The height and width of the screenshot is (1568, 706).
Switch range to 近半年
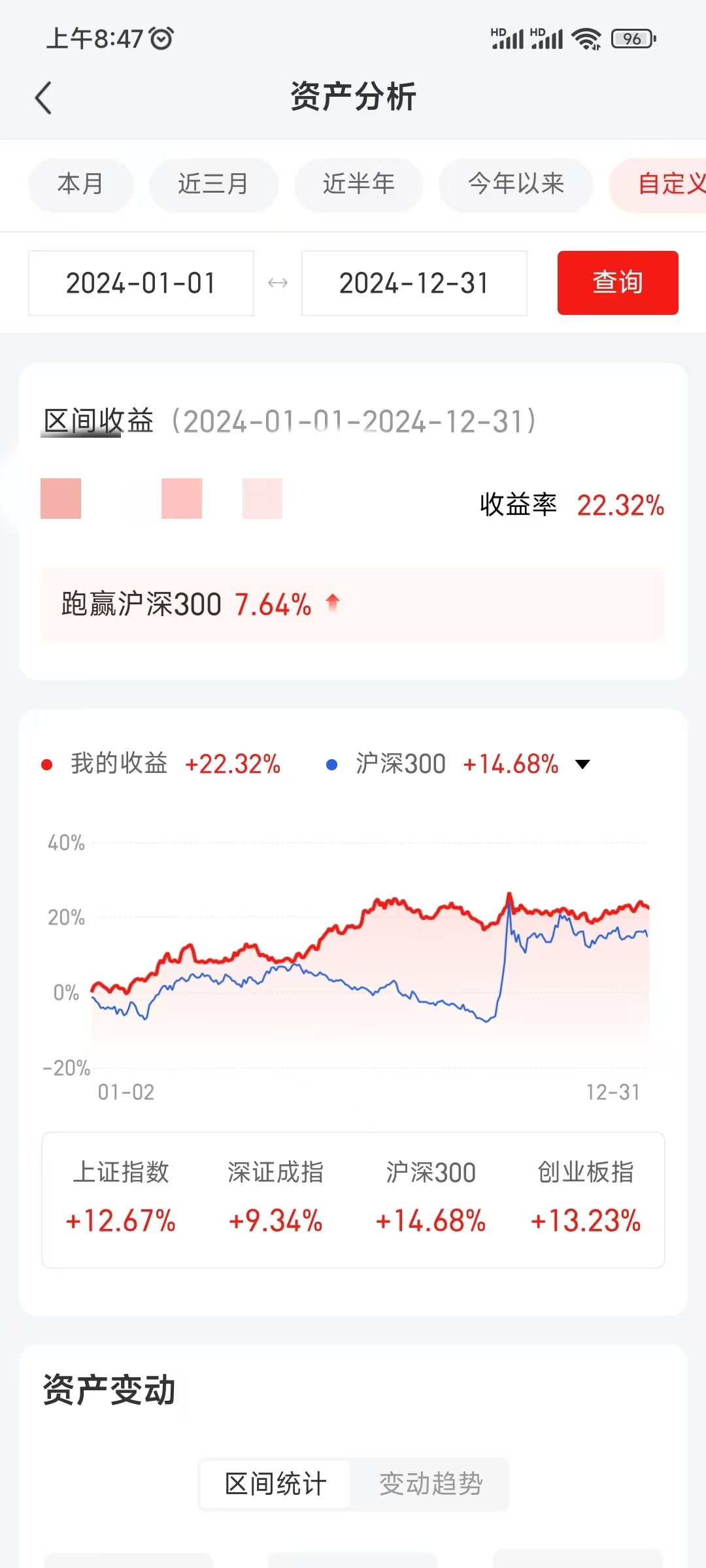point(358,184)
